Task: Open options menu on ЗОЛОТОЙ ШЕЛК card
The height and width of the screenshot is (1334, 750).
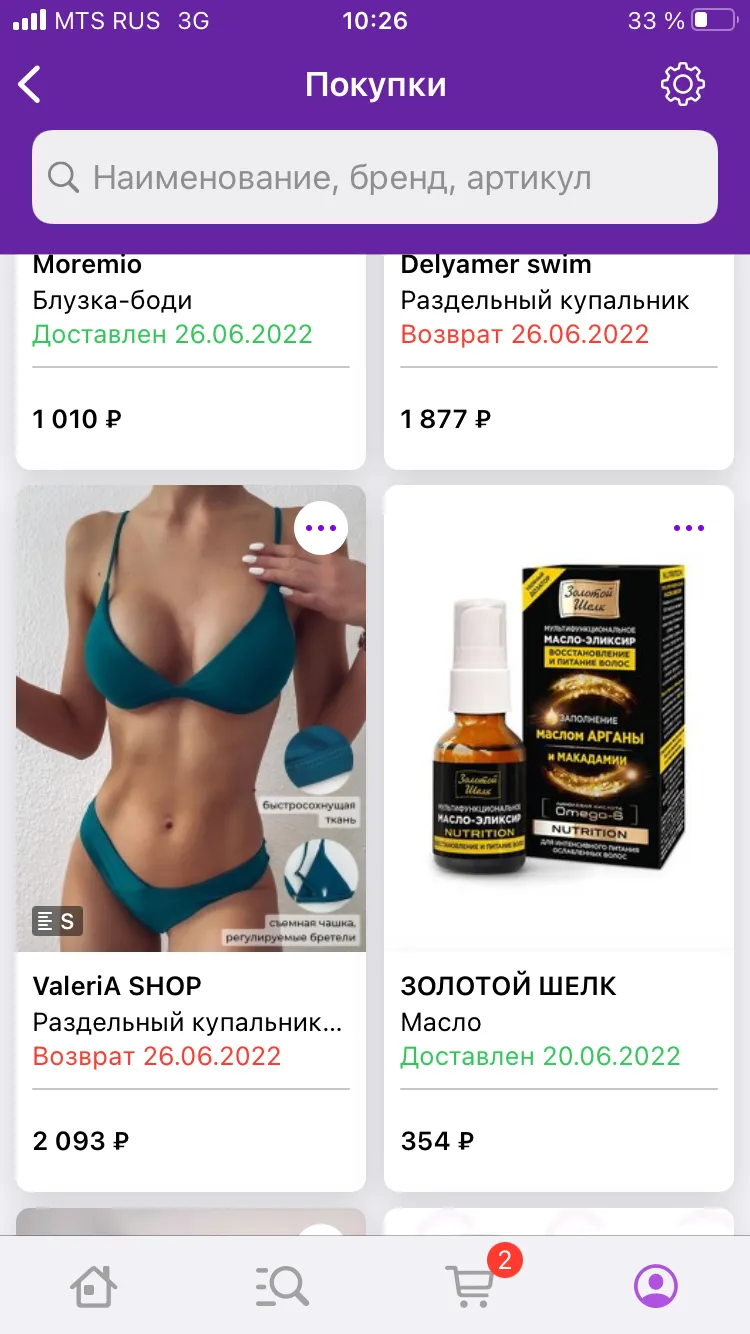Action: click(689, 528)
